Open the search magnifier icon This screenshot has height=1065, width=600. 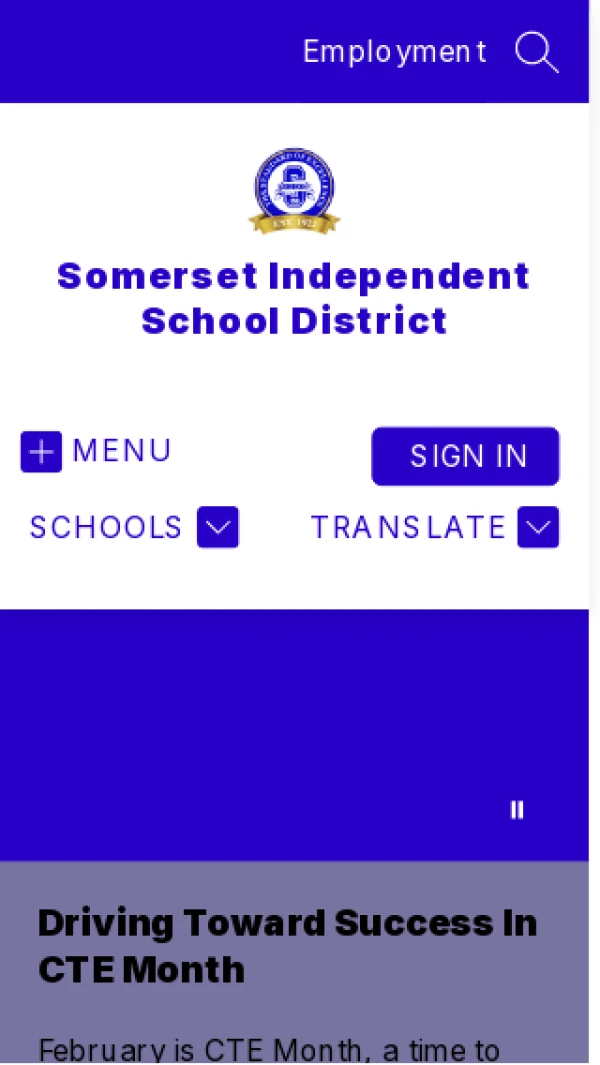tap(536, 52)
